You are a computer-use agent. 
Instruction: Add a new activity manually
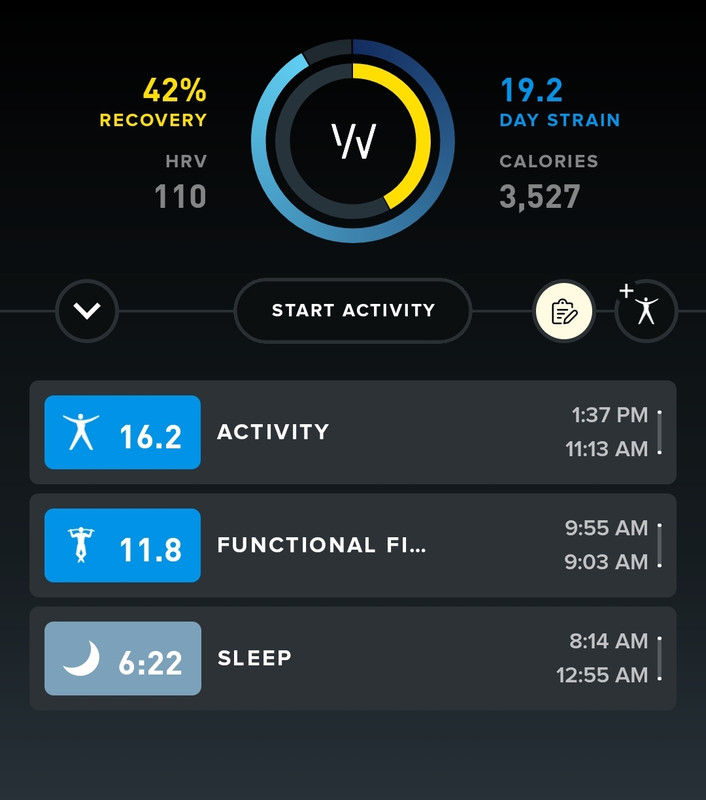(646, 311)
